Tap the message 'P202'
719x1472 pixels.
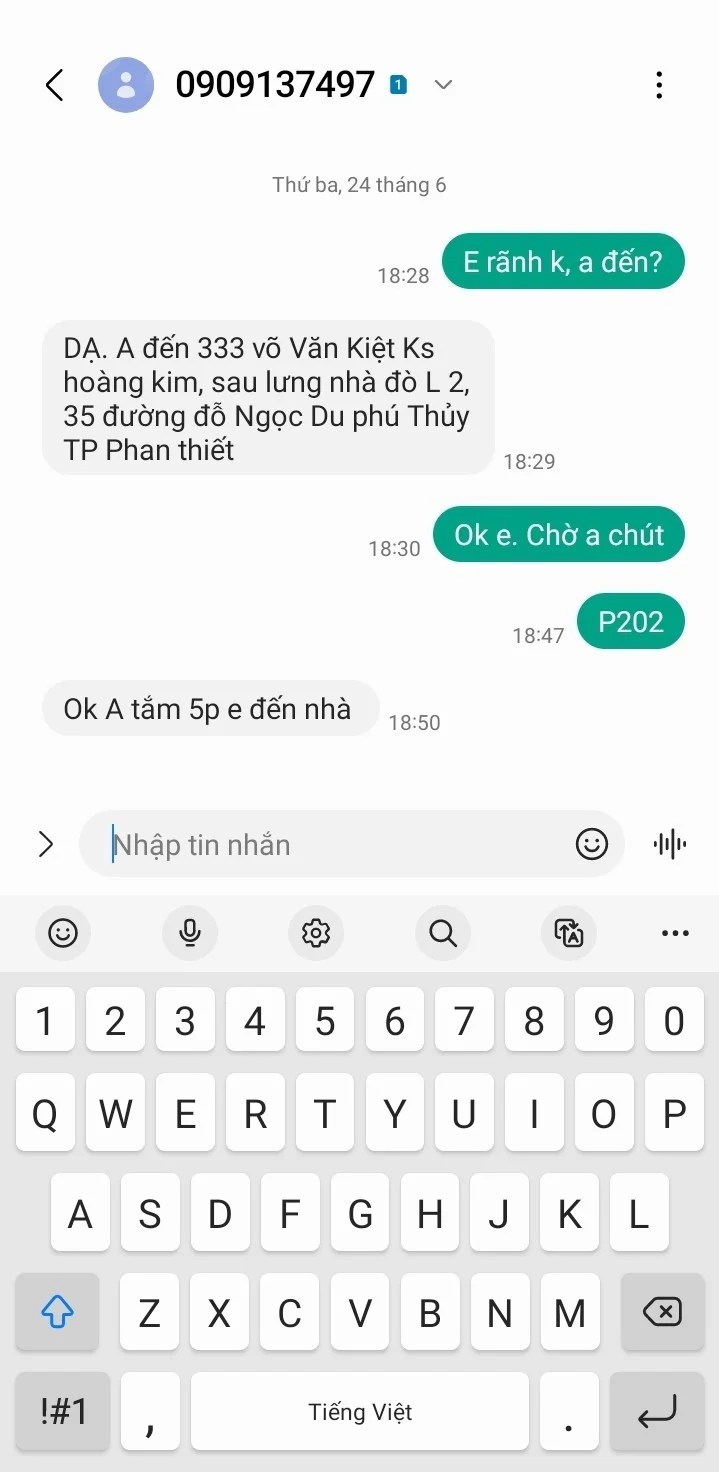[x=631, y=621]
